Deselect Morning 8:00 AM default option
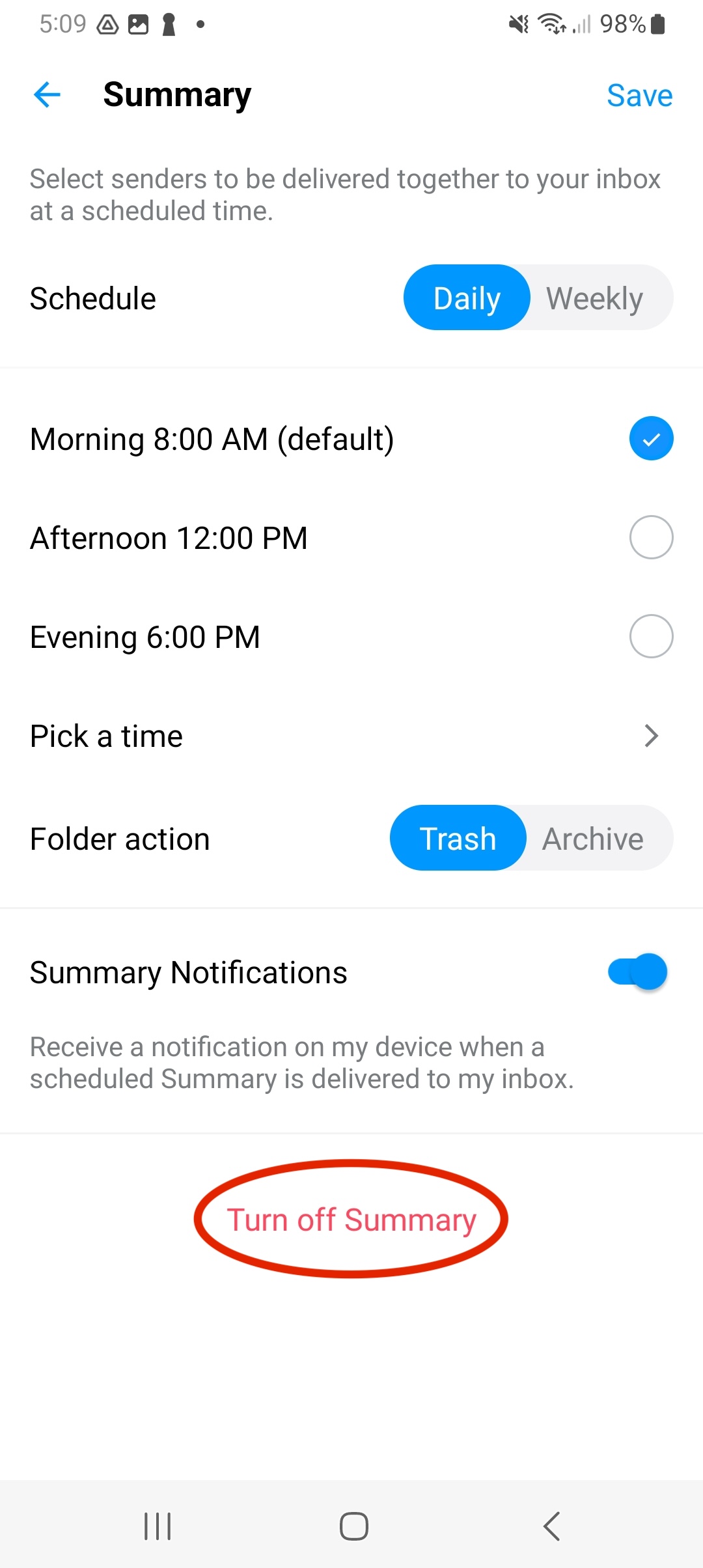The width and height of the screenshot is (703, 1568). pyautogui.click(x=650, y=438)
